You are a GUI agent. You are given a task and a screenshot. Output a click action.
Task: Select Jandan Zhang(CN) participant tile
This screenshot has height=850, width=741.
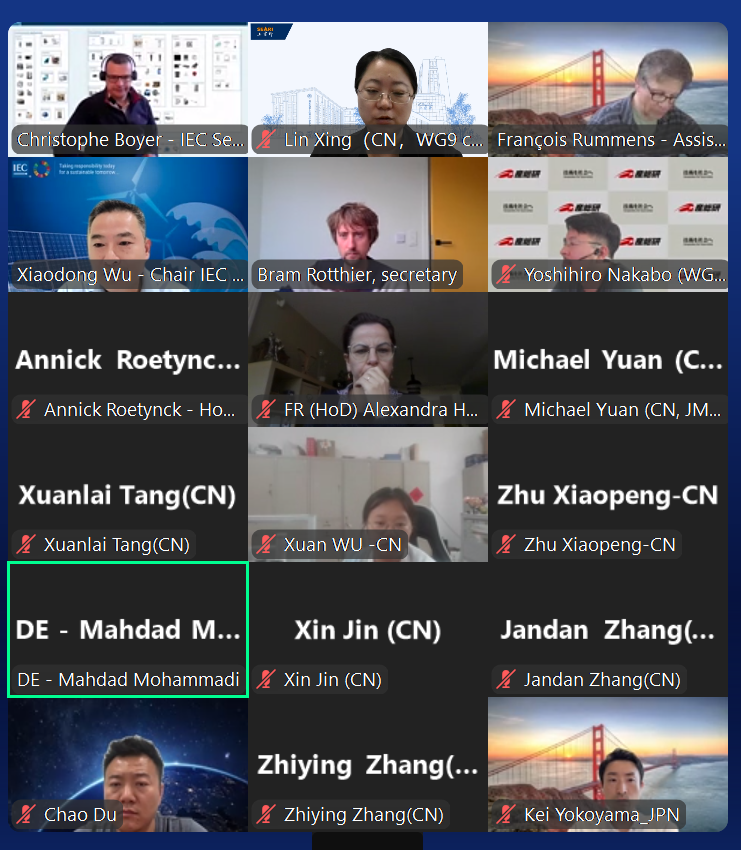607,628
